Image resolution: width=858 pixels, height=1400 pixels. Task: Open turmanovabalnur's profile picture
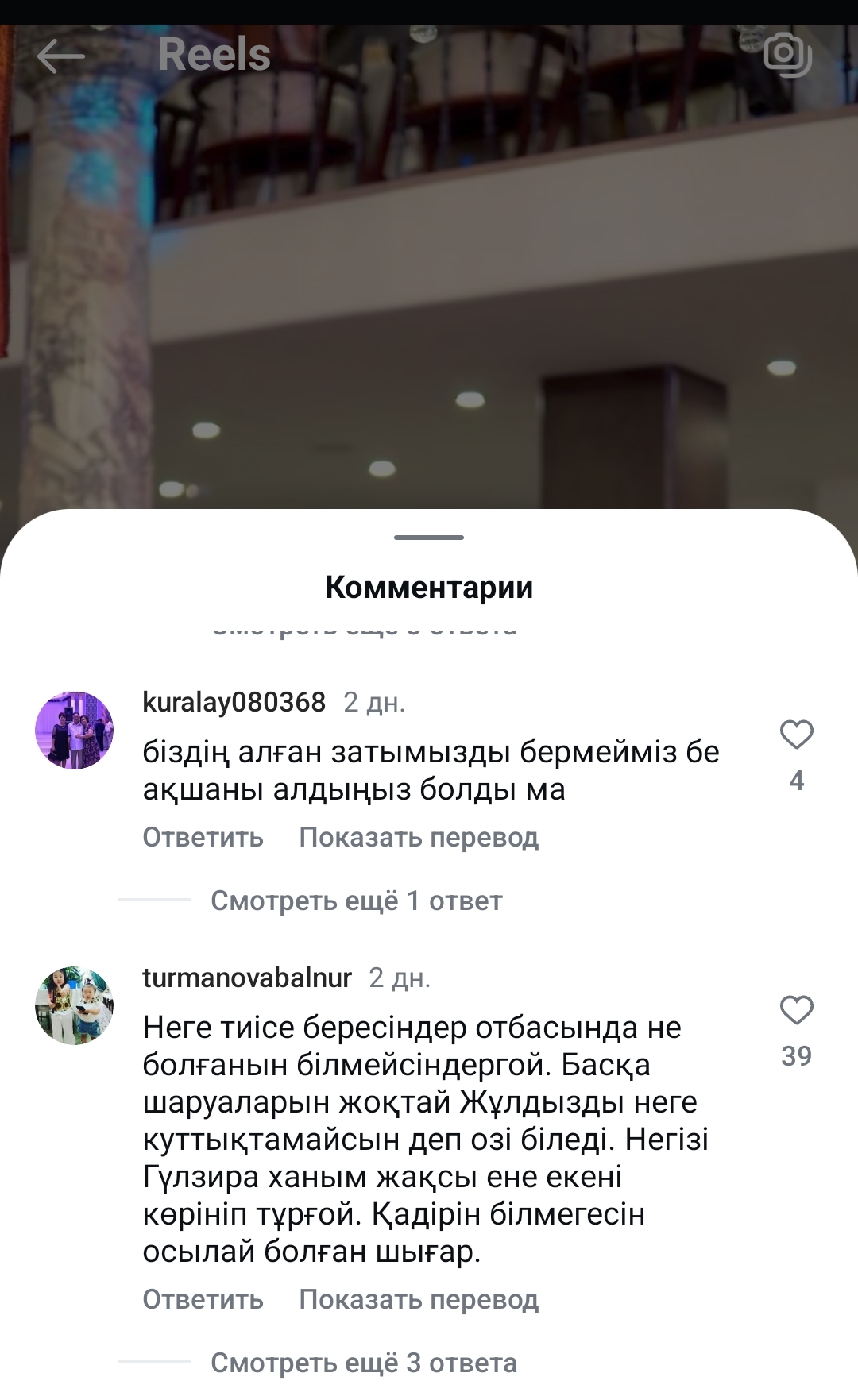click(x=75, y=1005)
